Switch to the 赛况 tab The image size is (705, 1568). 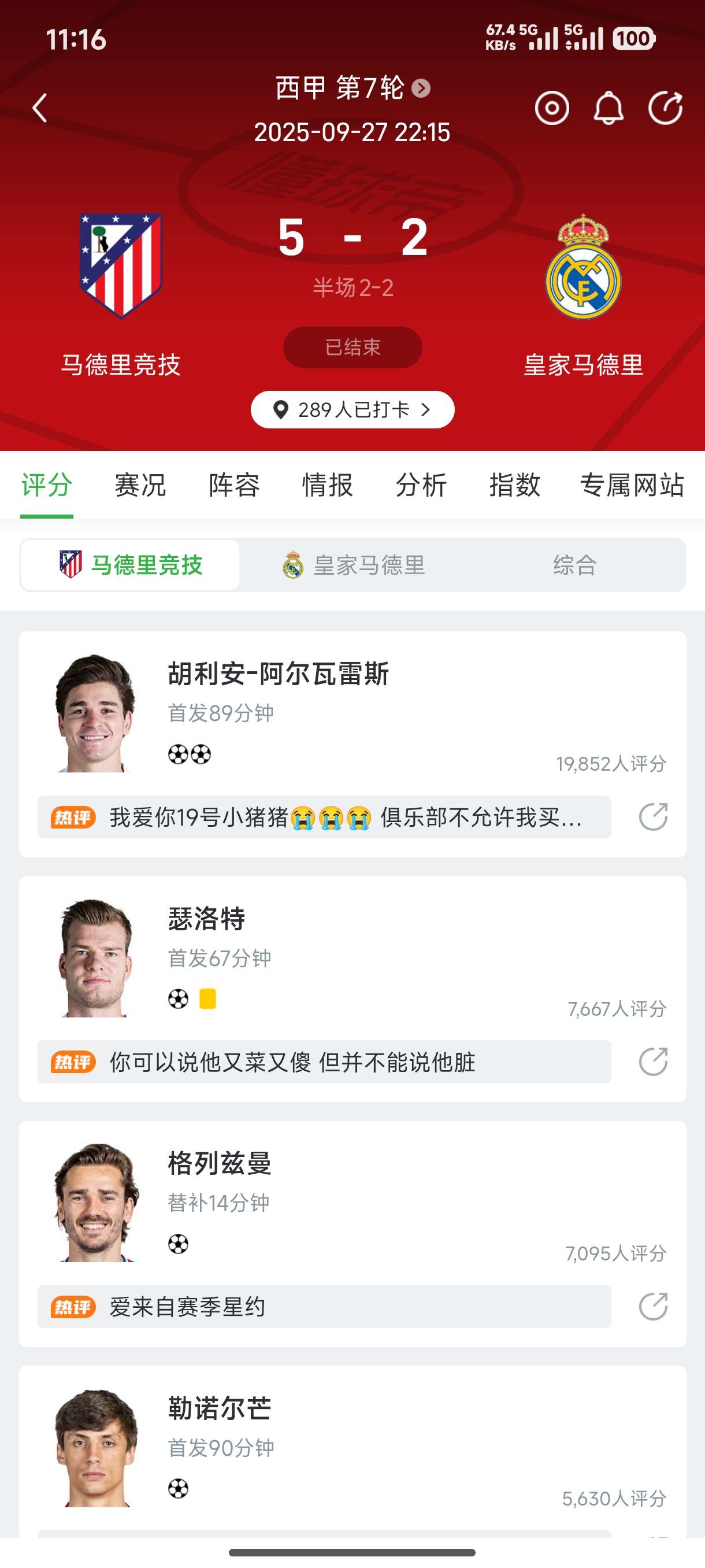pyautogui.click(x=140, y=485)
